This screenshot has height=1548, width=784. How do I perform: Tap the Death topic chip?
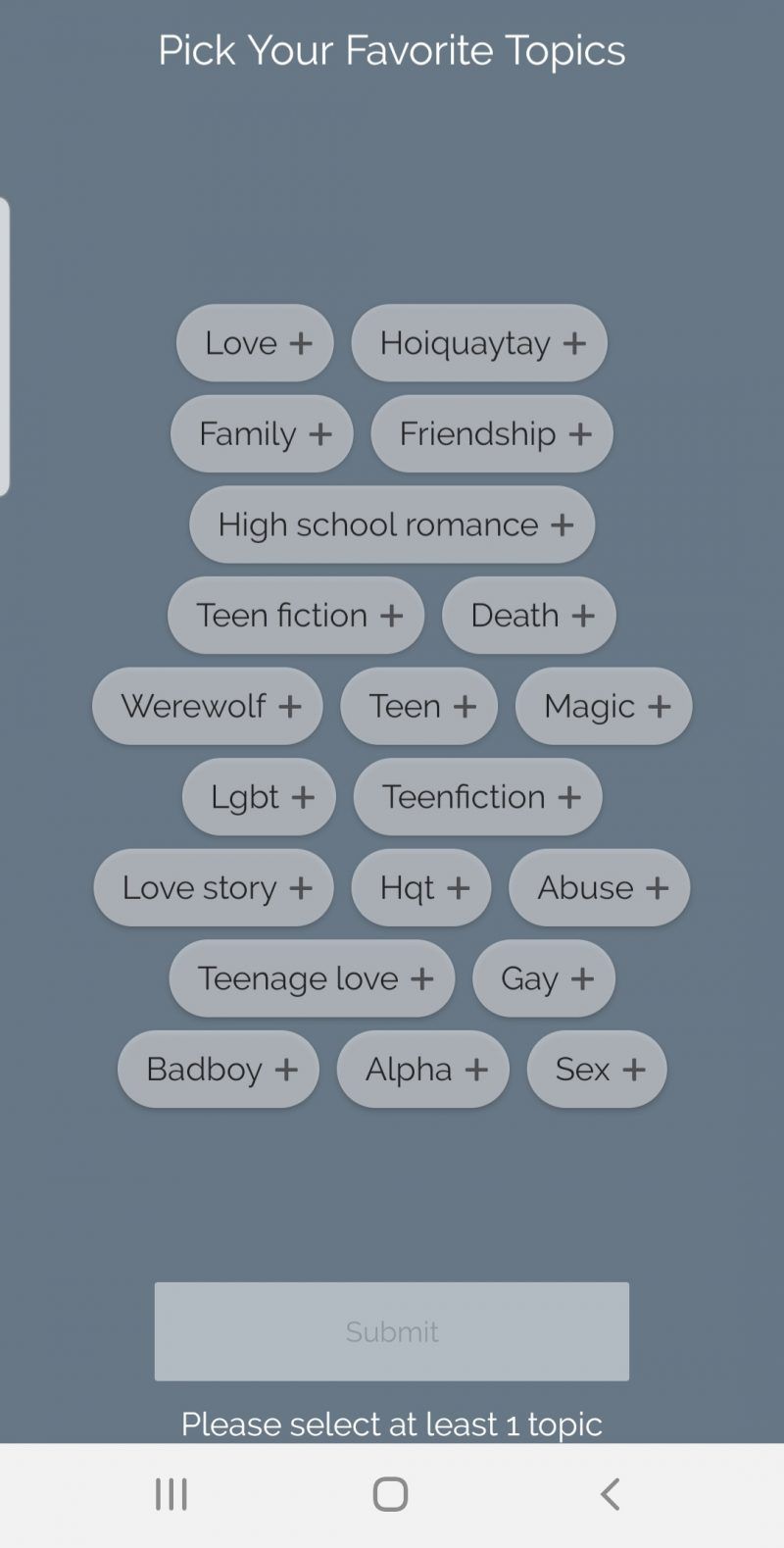[x=529, y=615]
